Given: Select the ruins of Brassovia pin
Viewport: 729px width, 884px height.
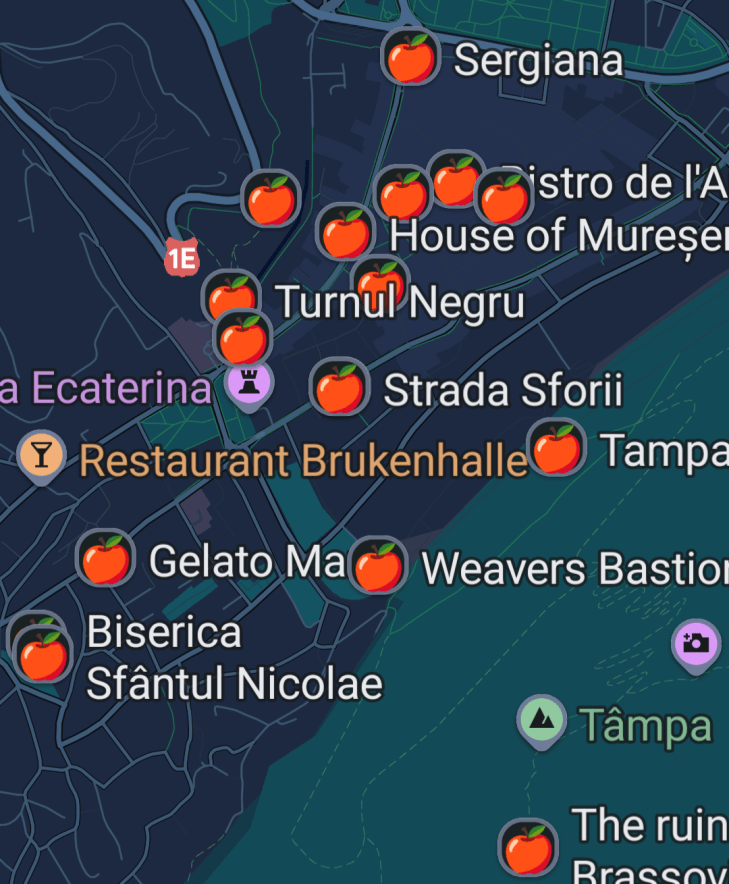Looking at the screenshot, I should tap(527, 847).
